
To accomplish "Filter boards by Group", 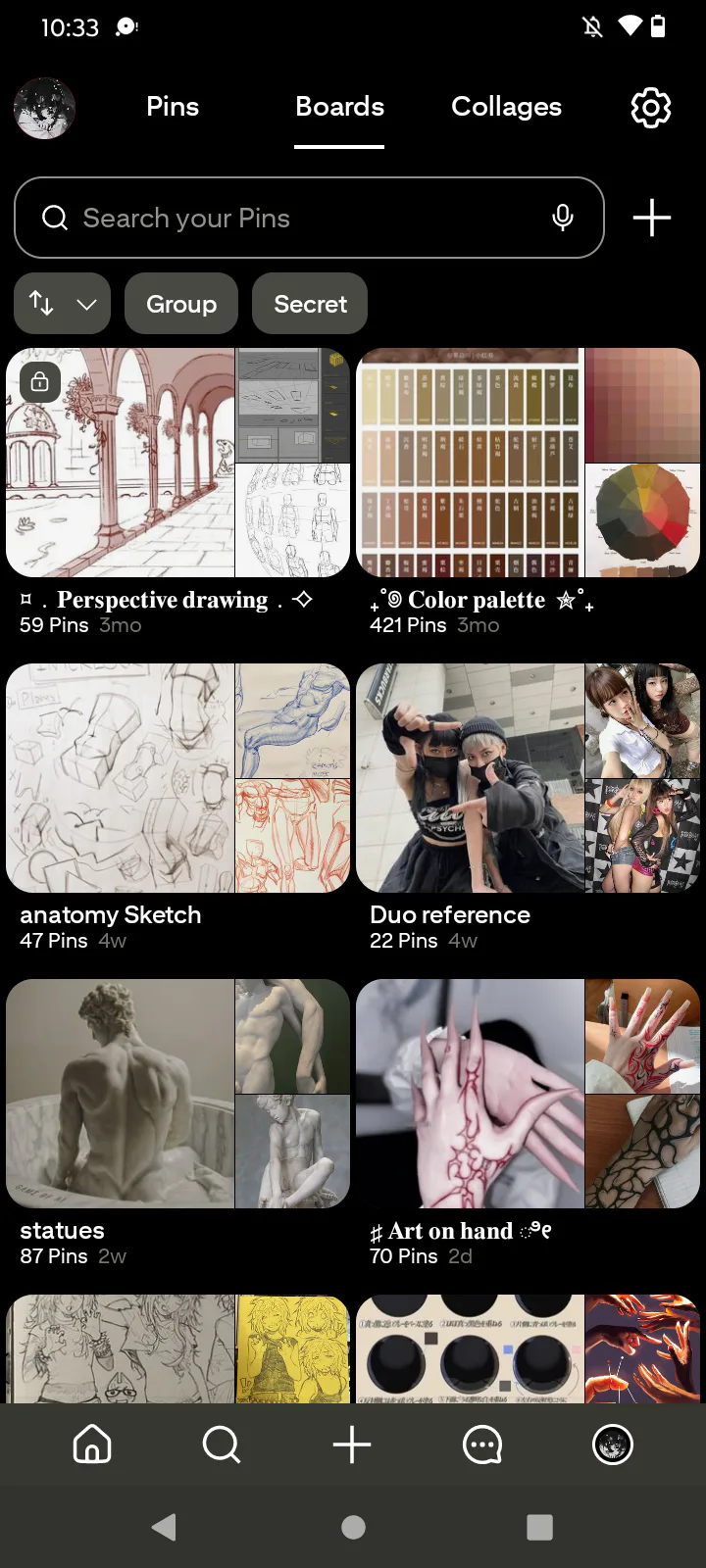I will click(x=181, y=304).
